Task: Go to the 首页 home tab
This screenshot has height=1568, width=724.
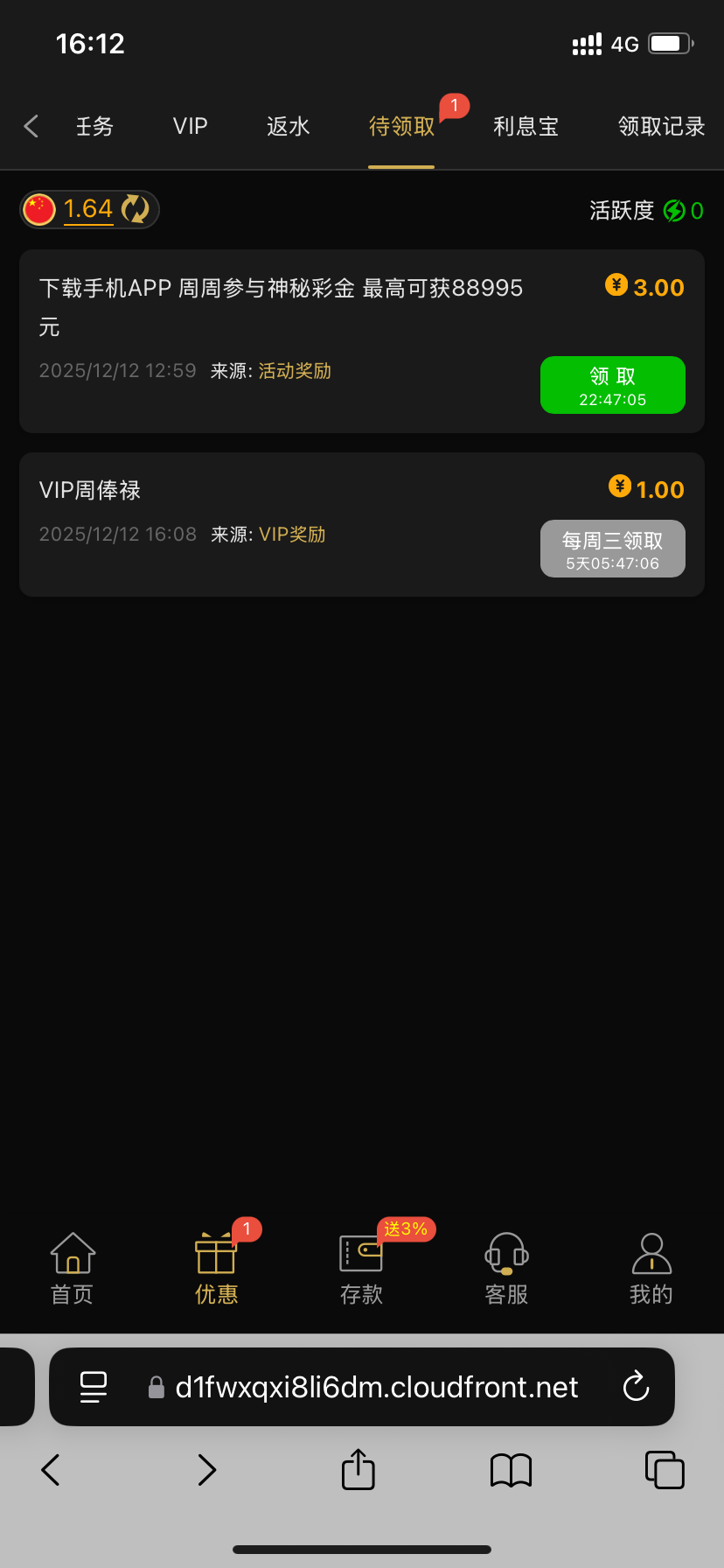Action: tap(73, 1269)
